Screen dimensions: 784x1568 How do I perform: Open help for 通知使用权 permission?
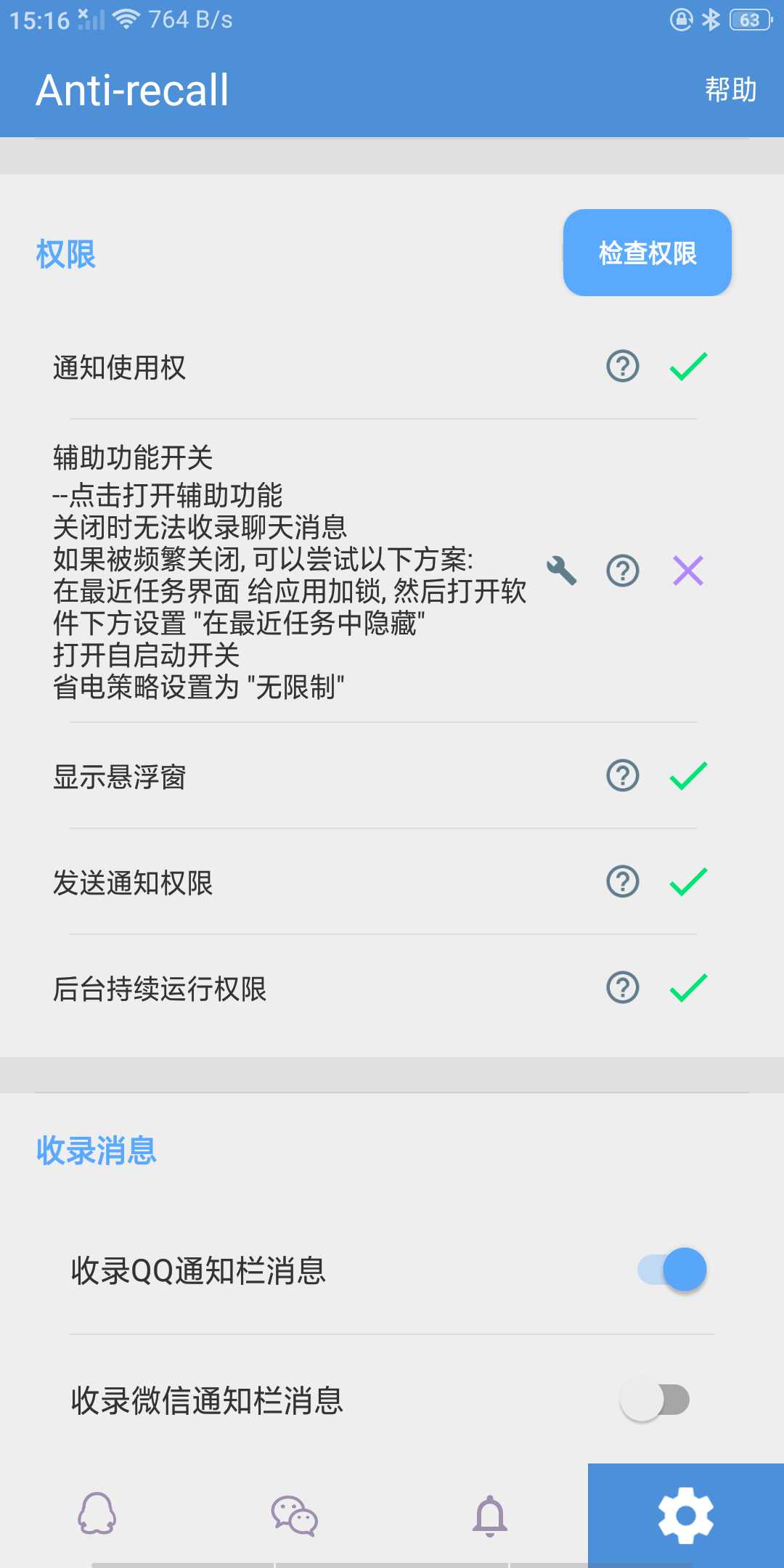click(x=621, y=367)
